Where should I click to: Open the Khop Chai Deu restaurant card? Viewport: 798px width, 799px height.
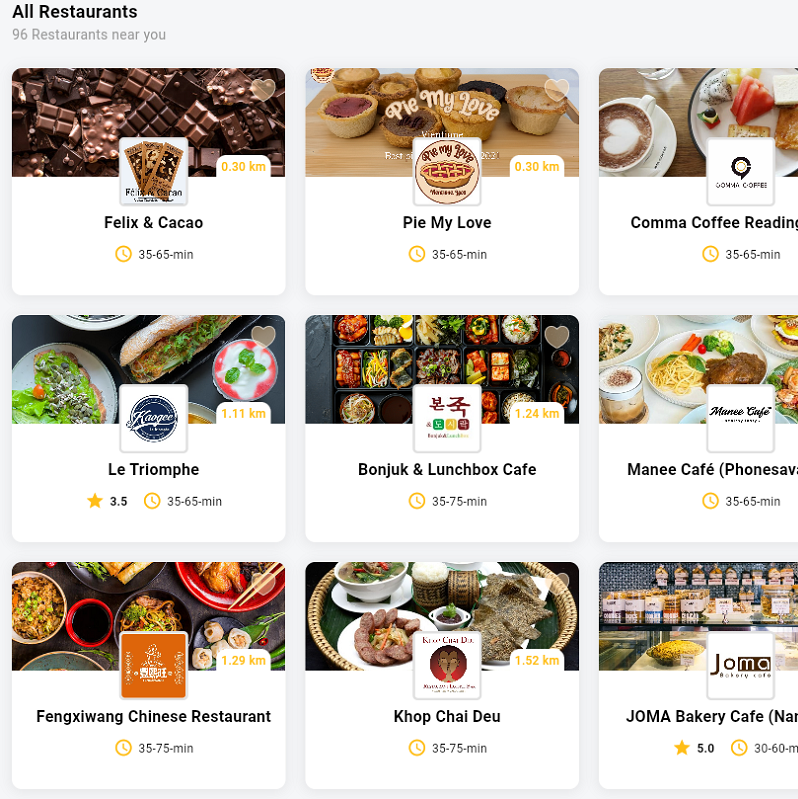tap(446, 717)
